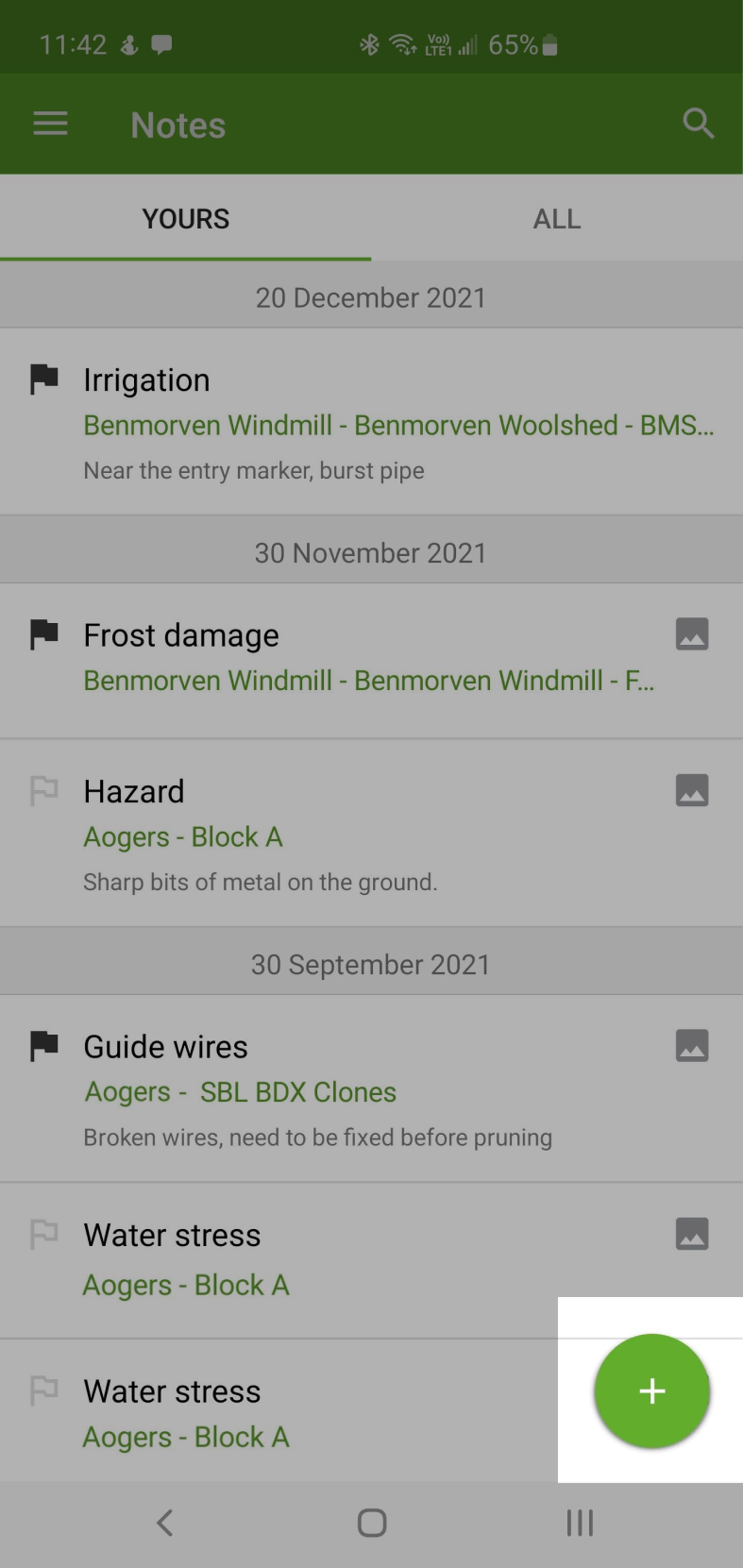Open the navigation drawer menu
Screen dimensions: 743x1568
click(x=50, y=125)
